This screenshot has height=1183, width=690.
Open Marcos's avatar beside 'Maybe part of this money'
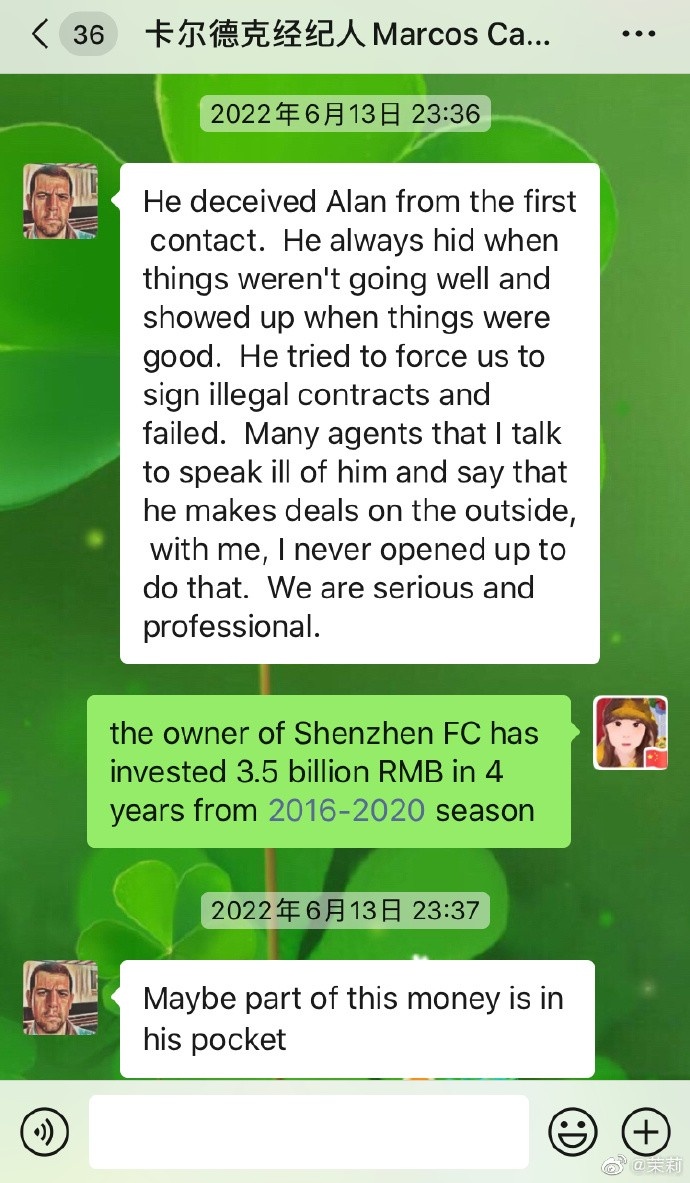[60, 997]
